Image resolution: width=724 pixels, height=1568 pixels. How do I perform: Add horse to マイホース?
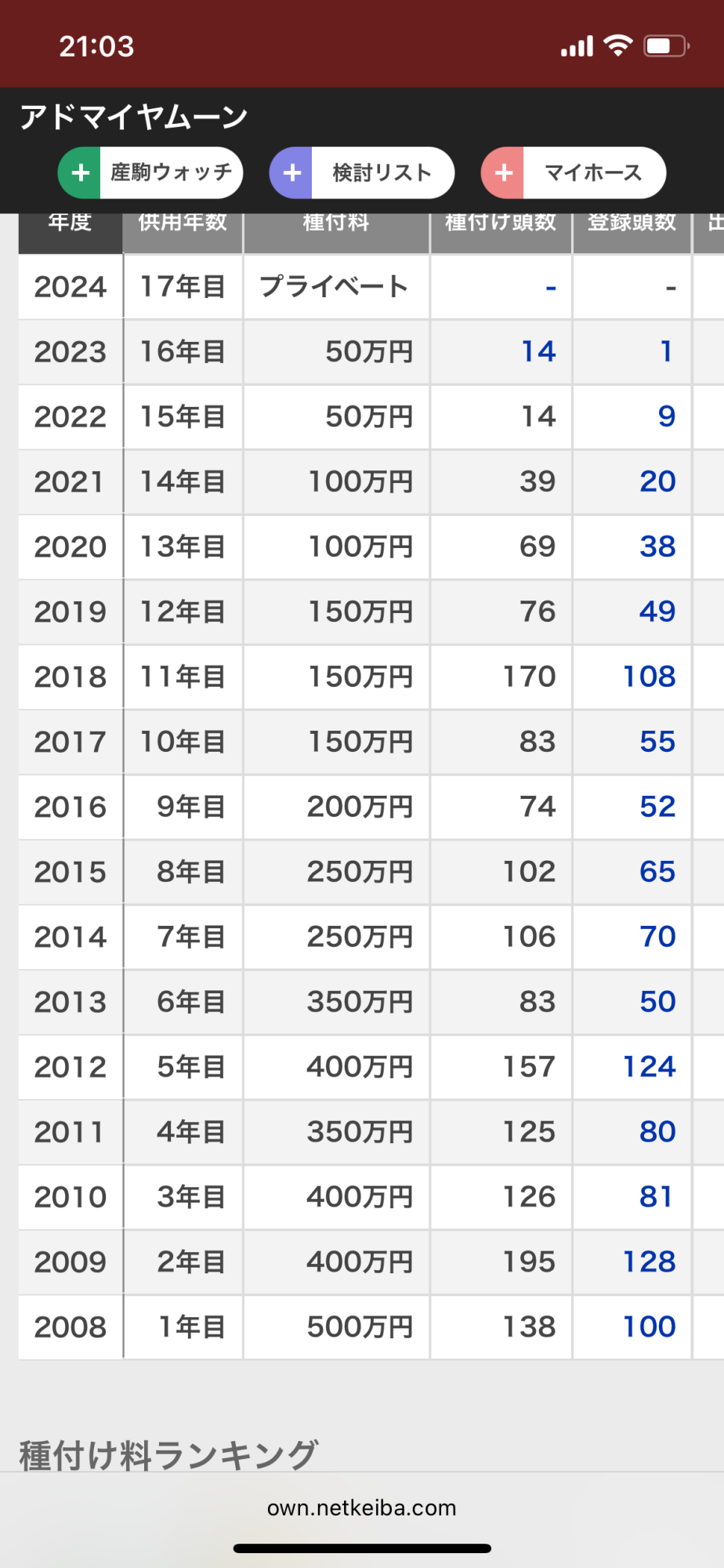pyautogui.click(x=574, y=173)
